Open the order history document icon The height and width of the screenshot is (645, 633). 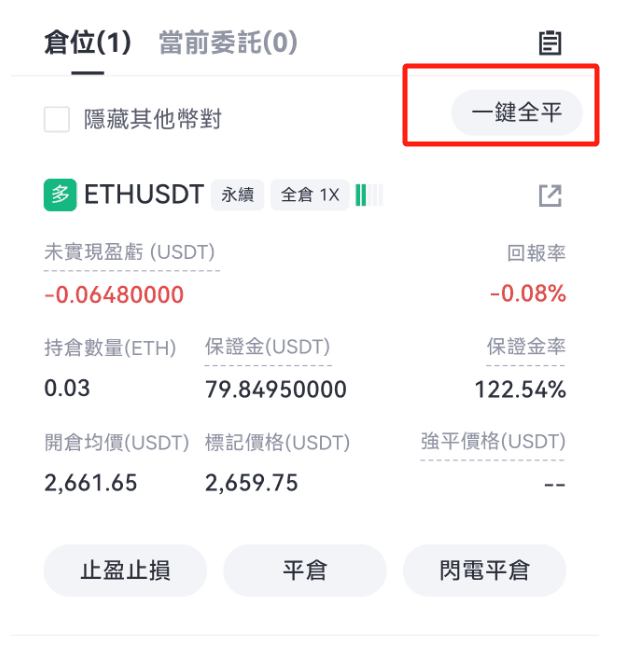(550, 43)
